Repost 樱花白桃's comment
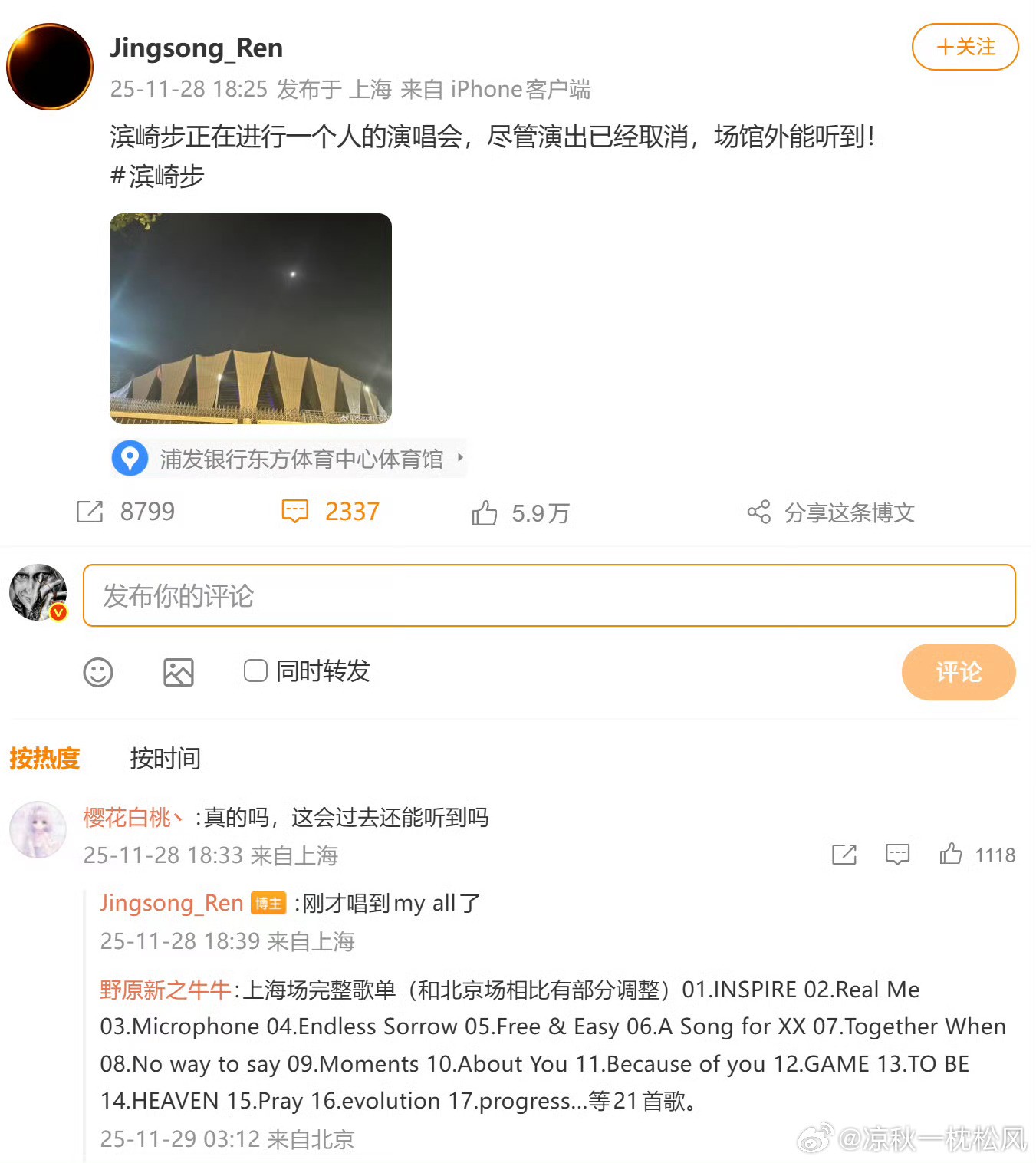The height and width of the screenshot is (1163, 1036). coord(844,854)
